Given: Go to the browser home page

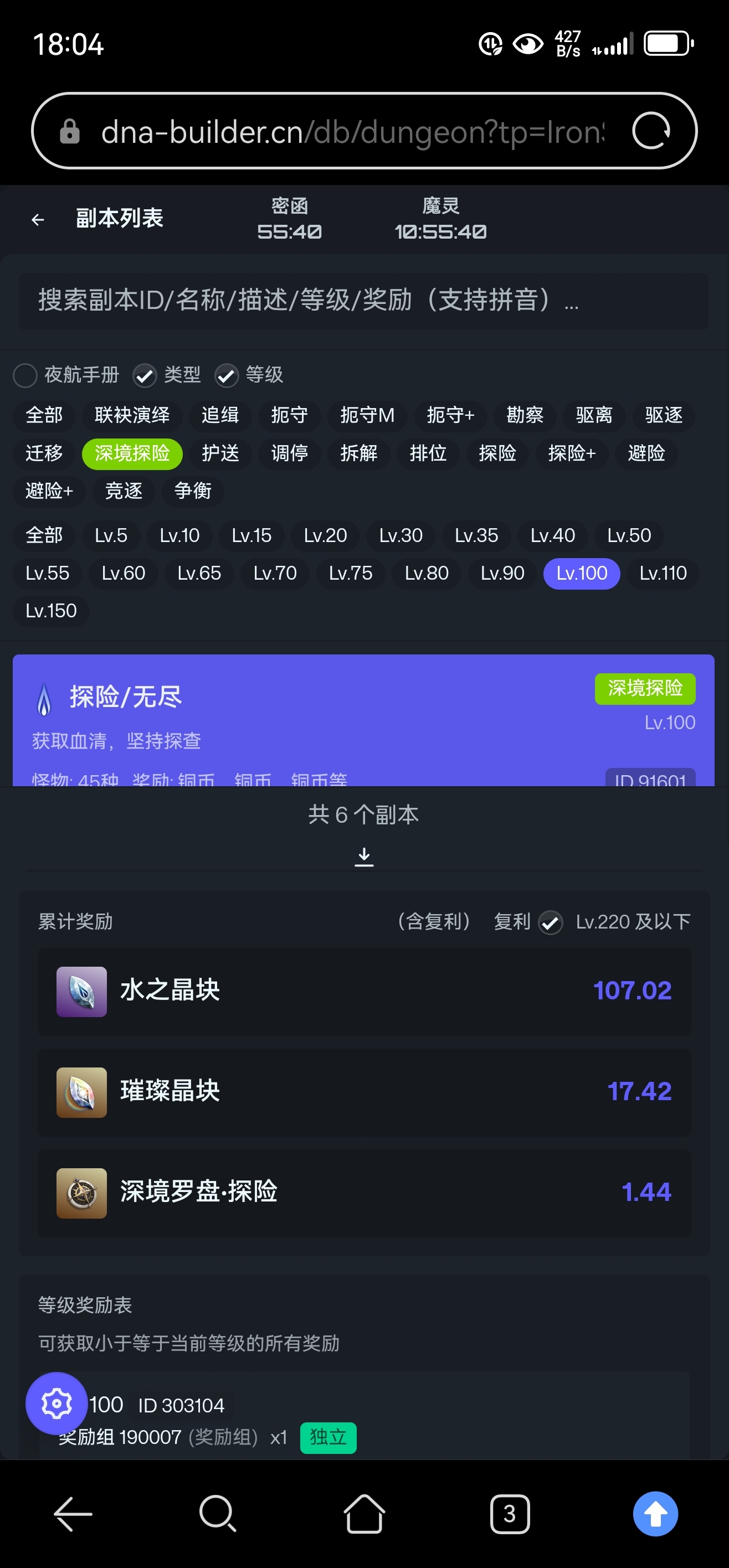Looking at the screenshot, I should [x=364, y=1514].
